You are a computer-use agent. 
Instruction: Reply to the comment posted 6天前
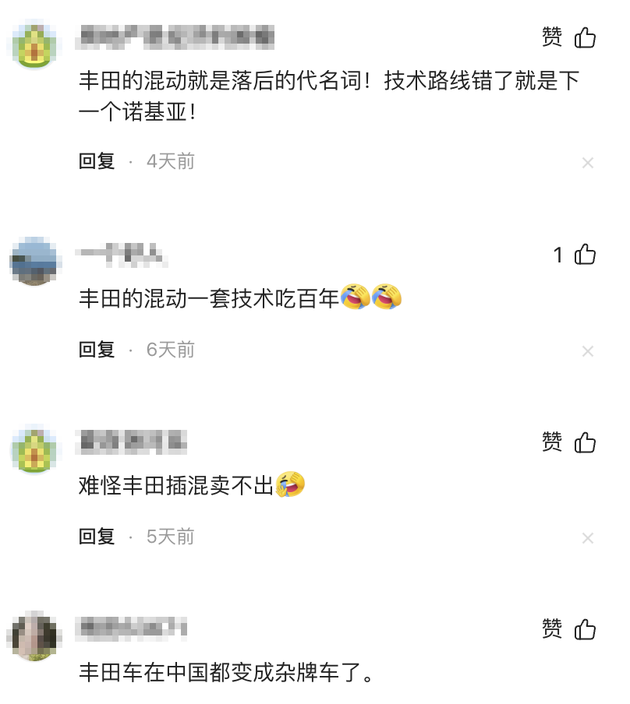(x=97, y=349)
